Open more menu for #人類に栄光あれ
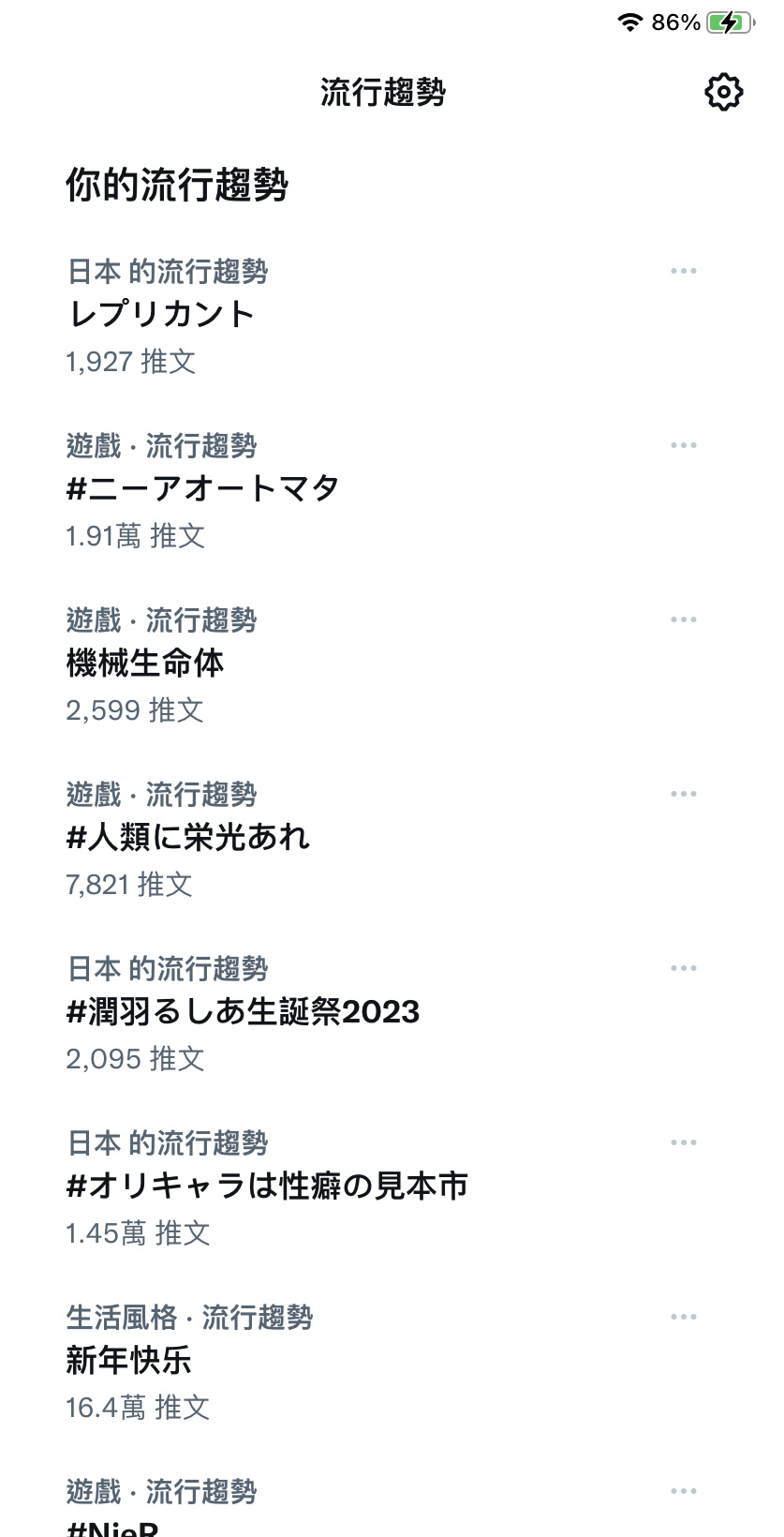Image resolution: width=784 pixels, height=1537 pixels. coord(684,794)
